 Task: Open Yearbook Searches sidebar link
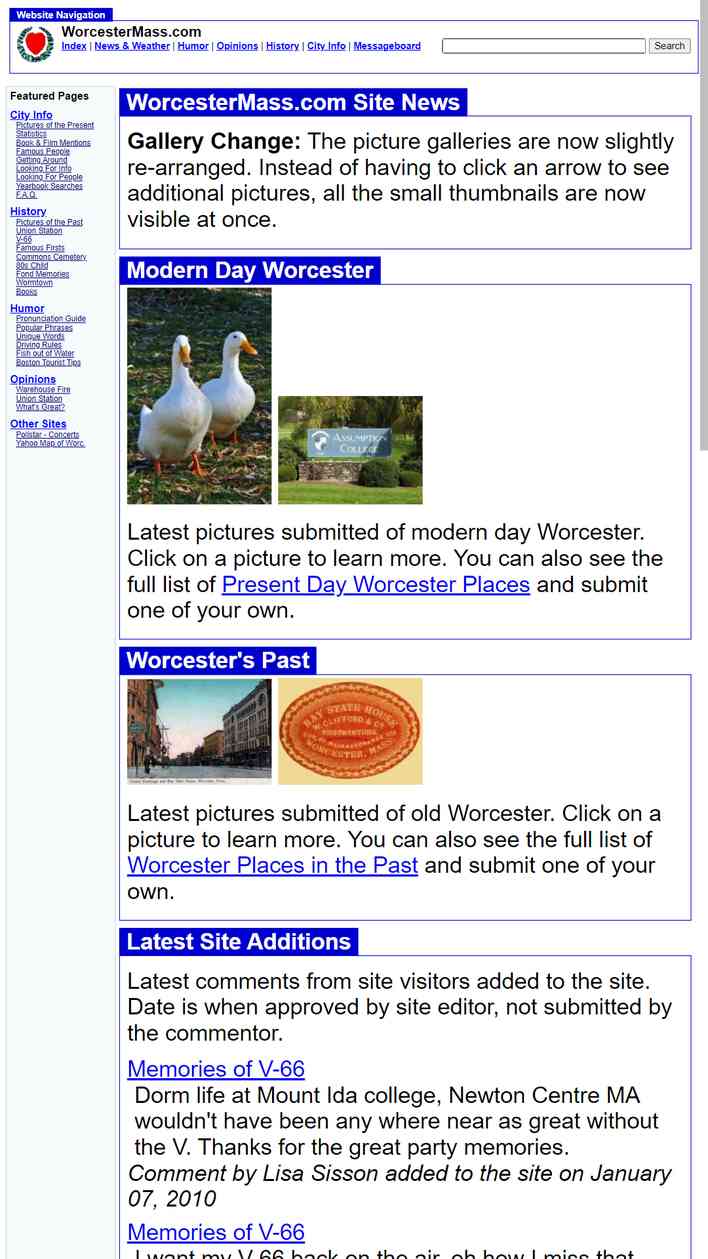pos(49,186)
